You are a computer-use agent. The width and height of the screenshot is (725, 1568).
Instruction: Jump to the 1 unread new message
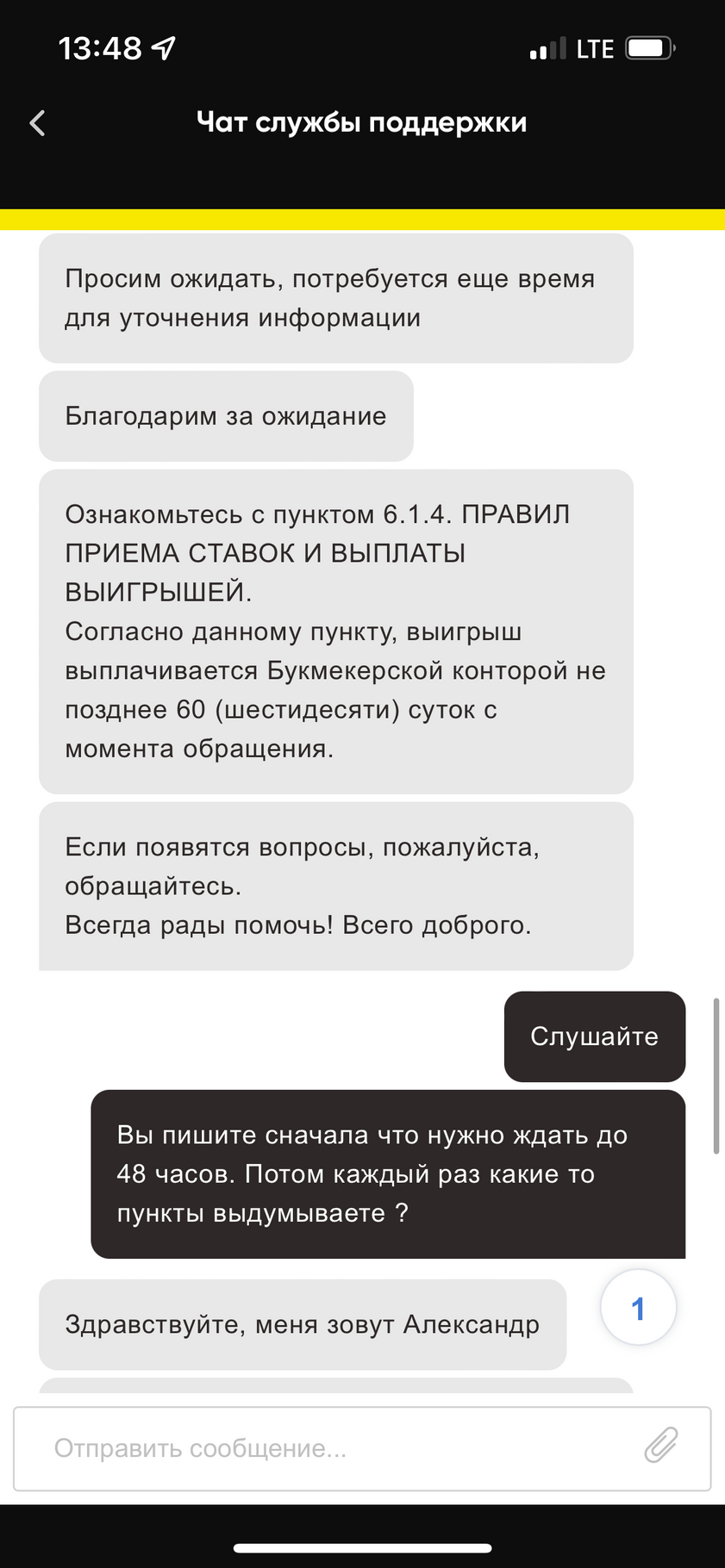coord(638,1308)
